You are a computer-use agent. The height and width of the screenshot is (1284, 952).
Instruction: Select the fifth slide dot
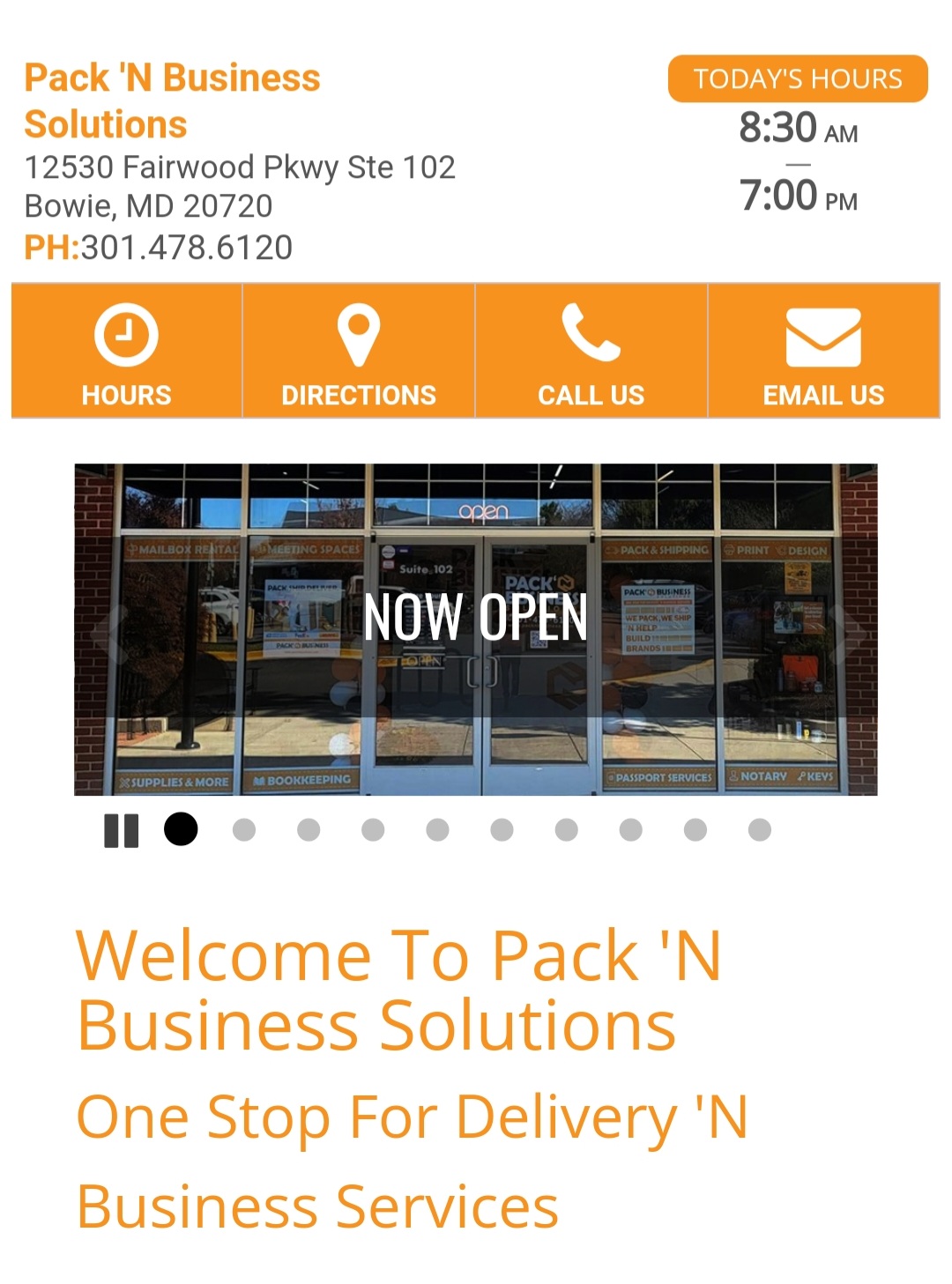437,830
